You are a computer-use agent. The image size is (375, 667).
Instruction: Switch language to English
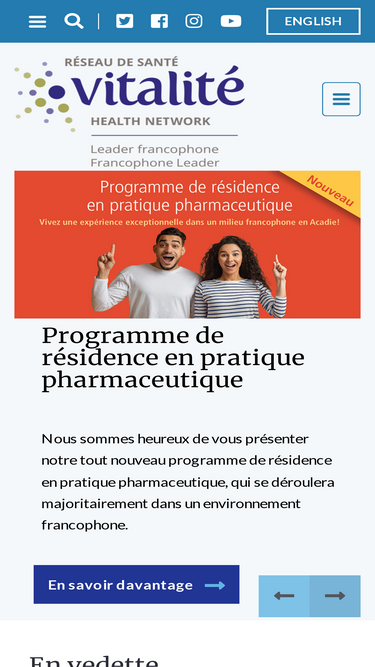(313, 21)
